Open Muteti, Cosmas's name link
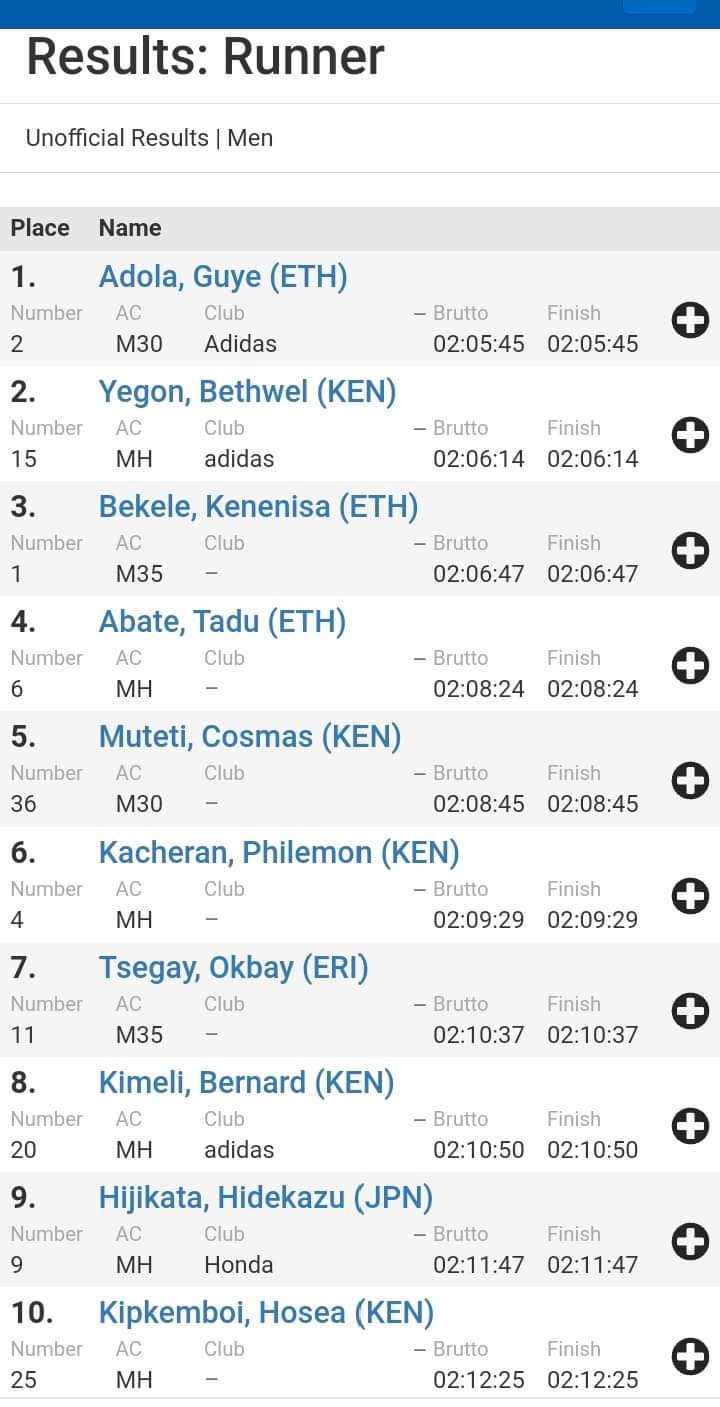Screen dimensions: 720x1407 pyautogui.click(x=250, y=737)
